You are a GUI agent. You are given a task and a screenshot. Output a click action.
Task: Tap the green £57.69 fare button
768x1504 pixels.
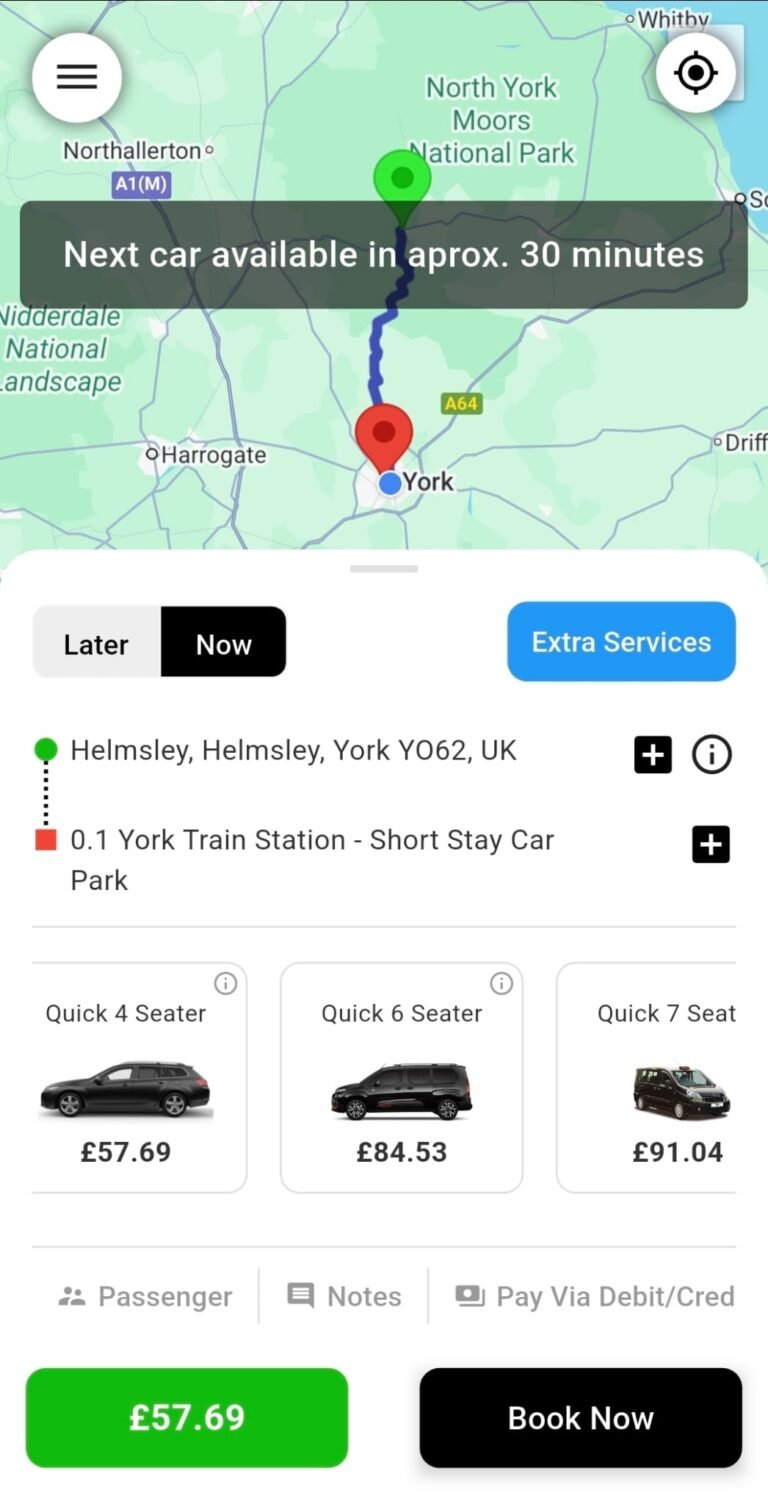(x=186, y=1417)
